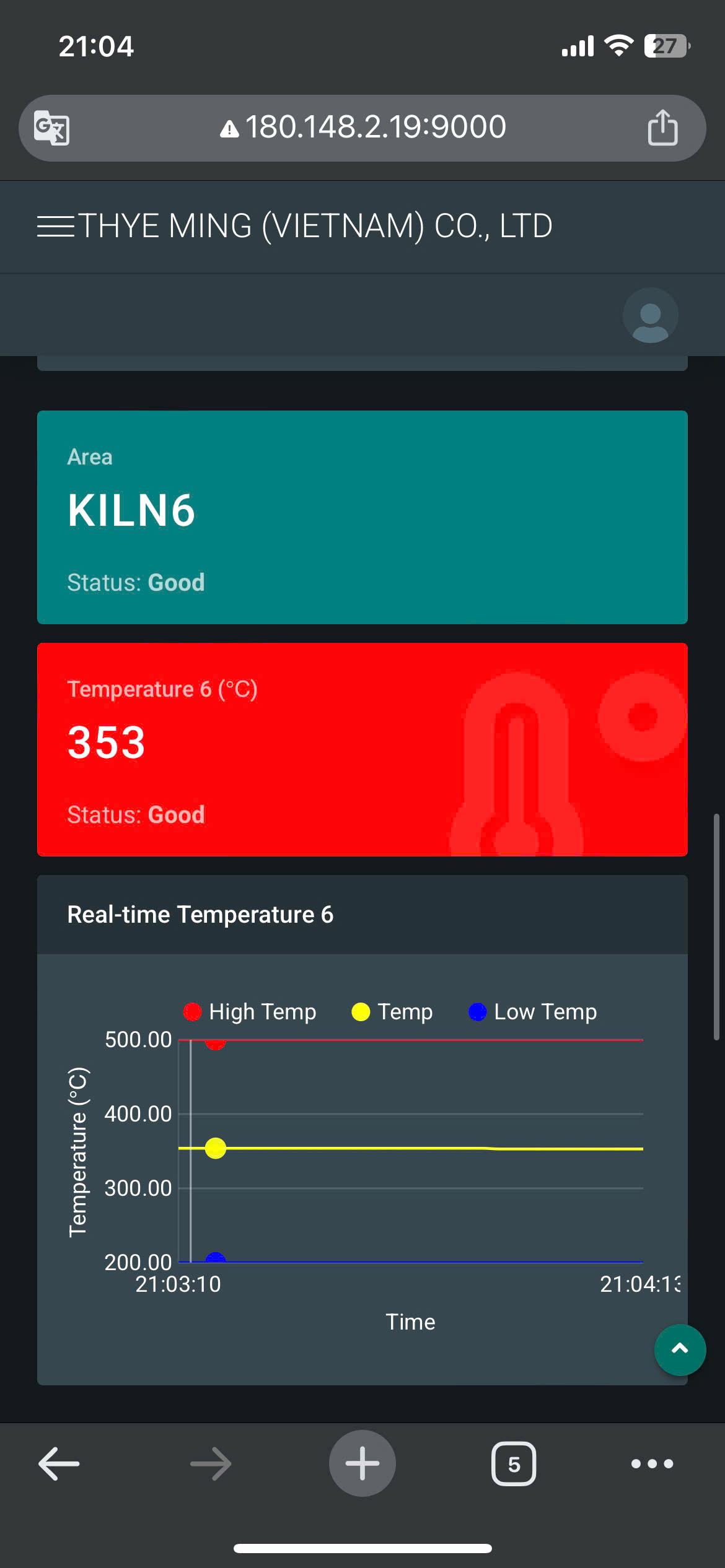This screenshot has height=1568, width=725.
Task: Open the hamburger drawer menu
Action: (x=56, y=226)
